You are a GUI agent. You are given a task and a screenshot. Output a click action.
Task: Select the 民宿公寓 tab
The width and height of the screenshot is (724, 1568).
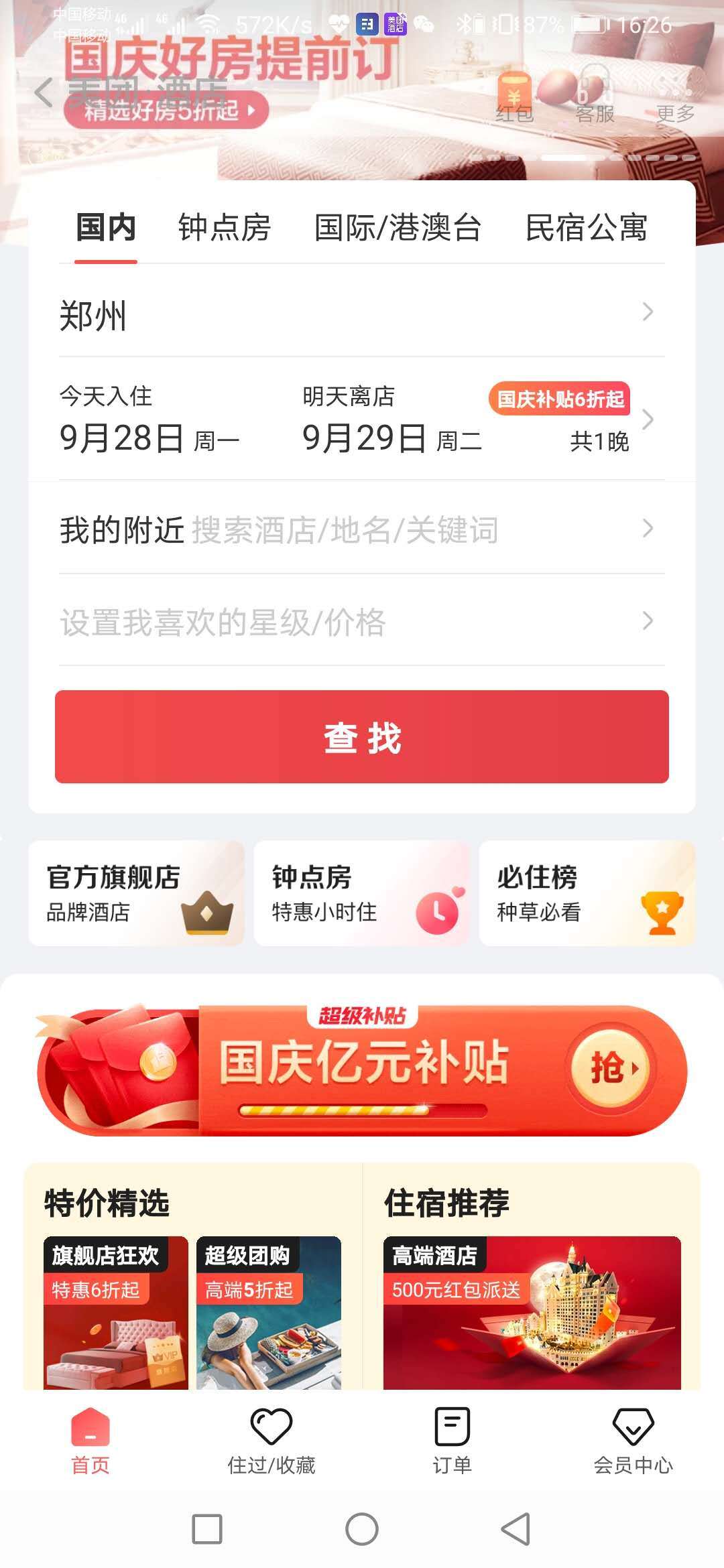[x=586, y=228]
